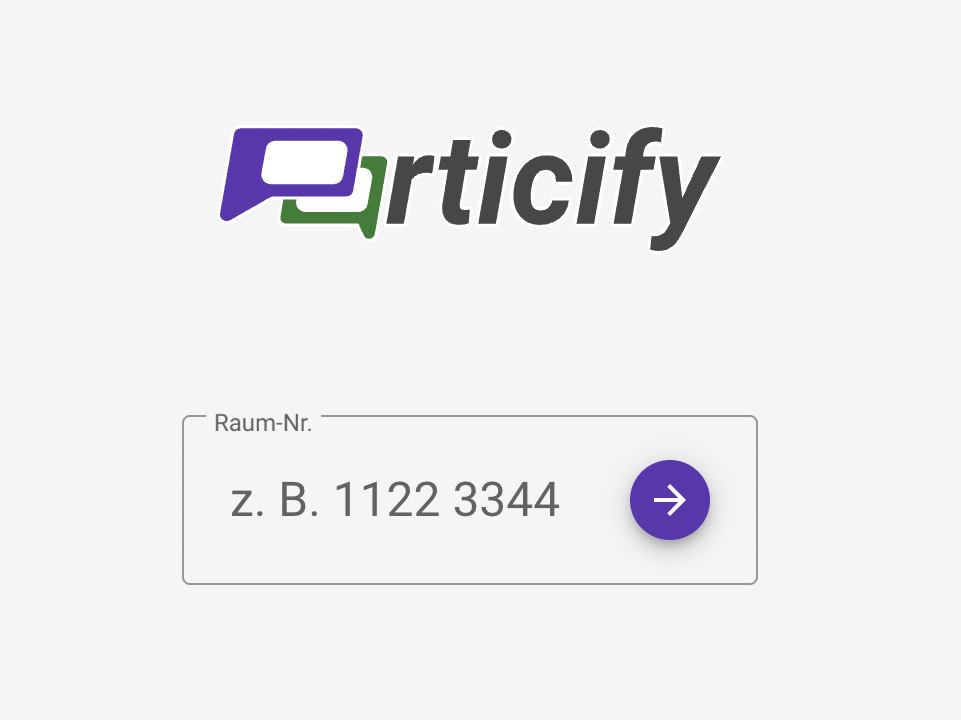Join the room with the arrow button
Viewport: 961px width, 720px height.
point(669,500)
